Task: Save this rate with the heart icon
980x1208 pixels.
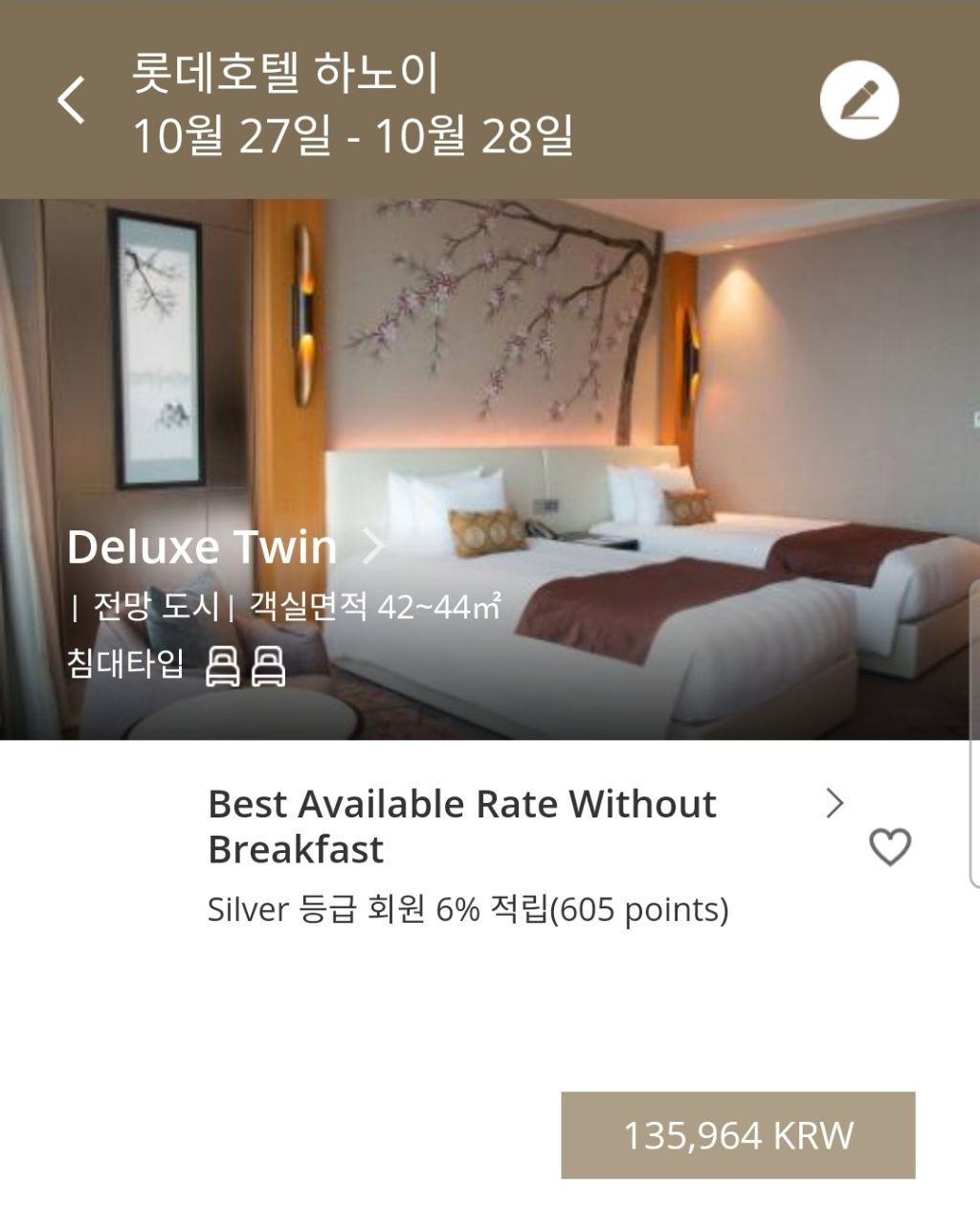Action: (889, 846)
